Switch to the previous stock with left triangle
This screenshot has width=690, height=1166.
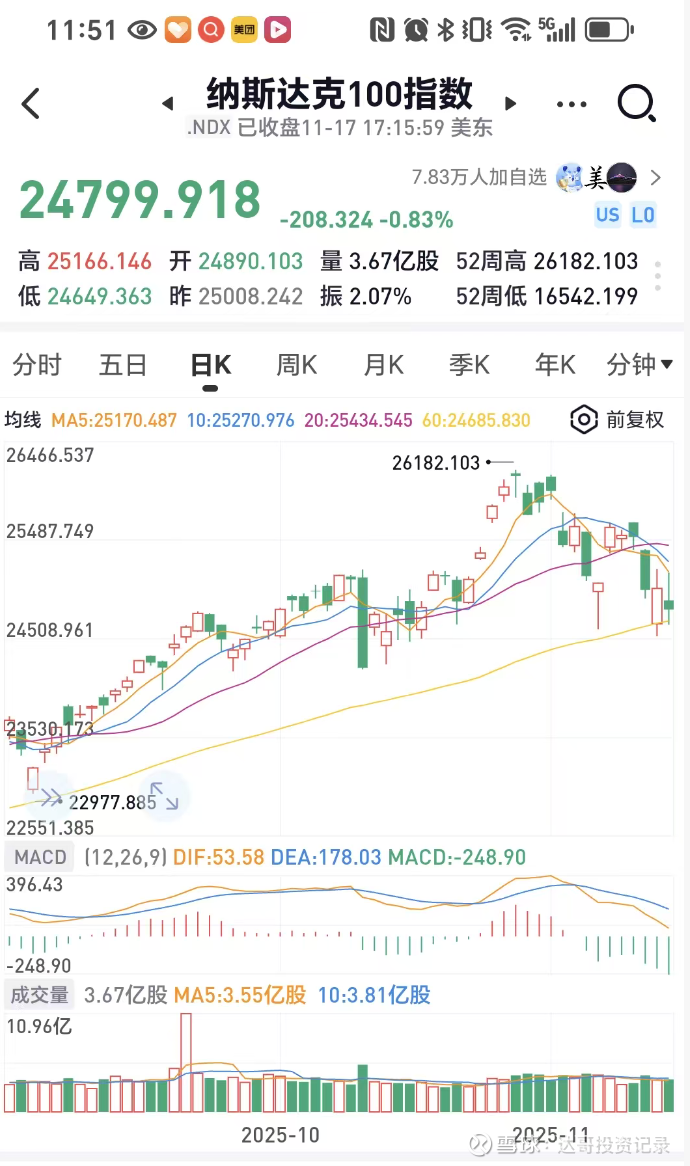(x=168, y=103)
